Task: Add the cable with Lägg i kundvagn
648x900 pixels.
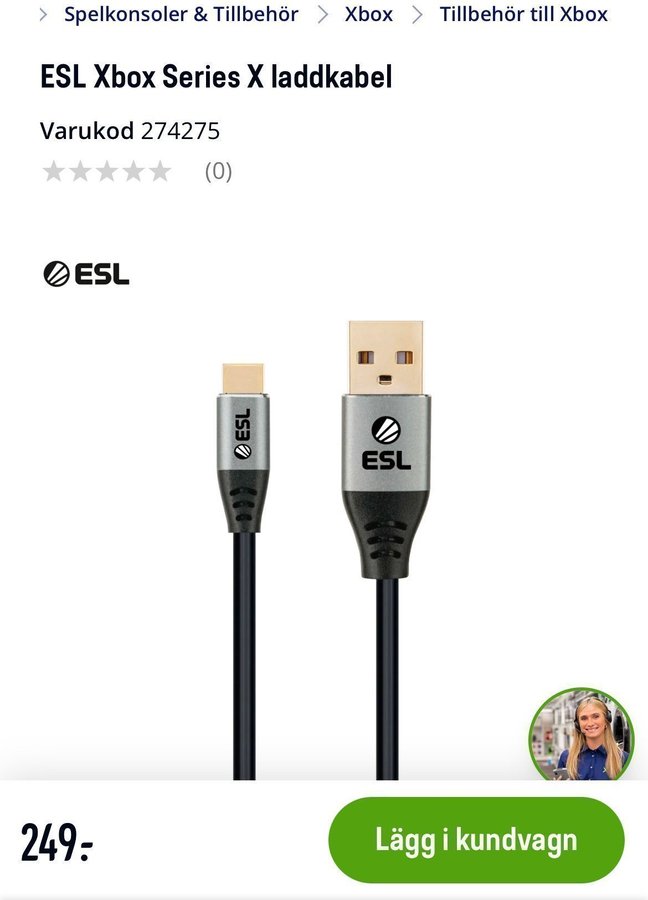Action: point(476,840)
